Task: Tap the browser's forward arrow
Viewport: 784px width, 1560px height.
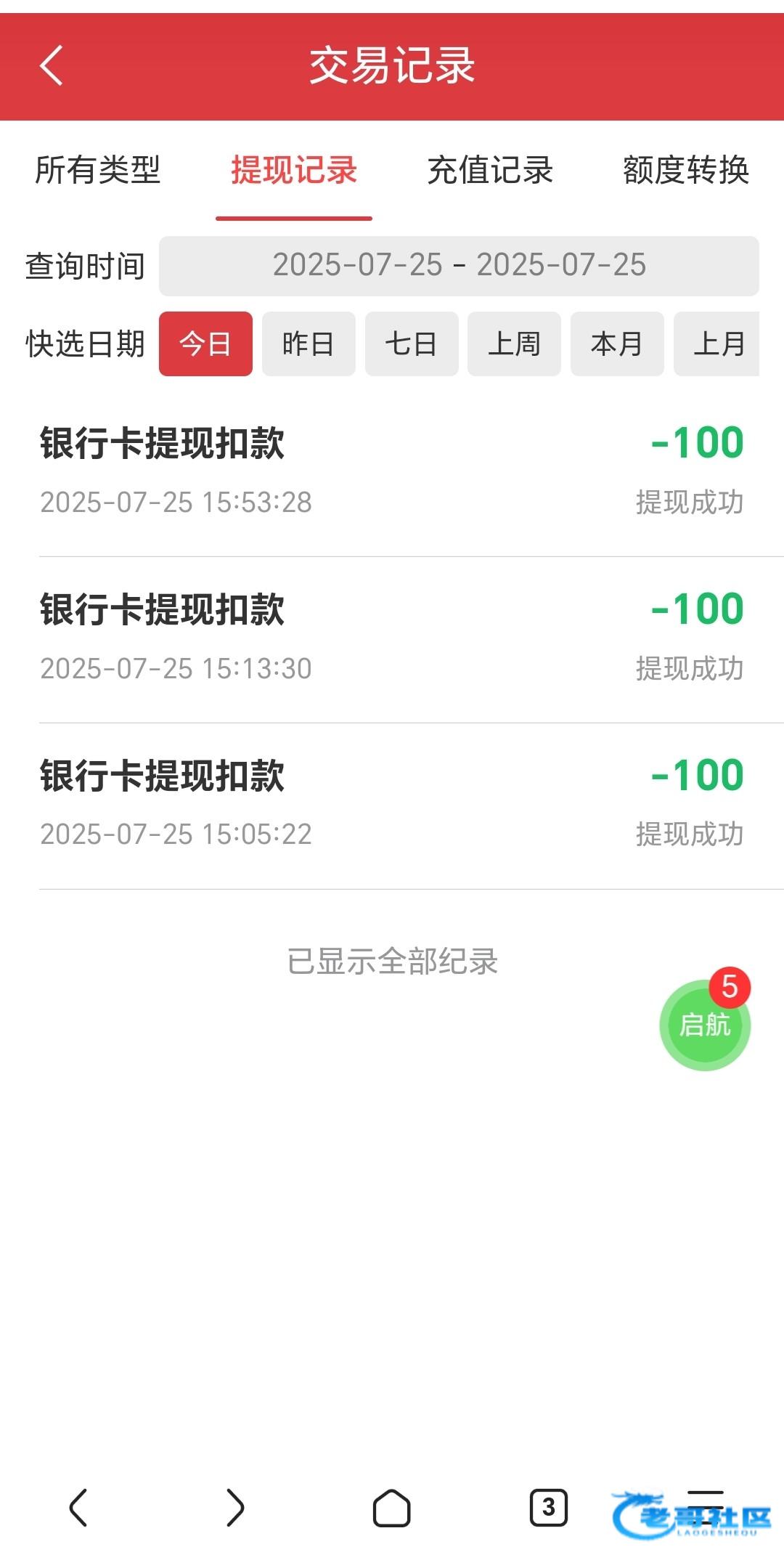Action: coord(235,1508)
